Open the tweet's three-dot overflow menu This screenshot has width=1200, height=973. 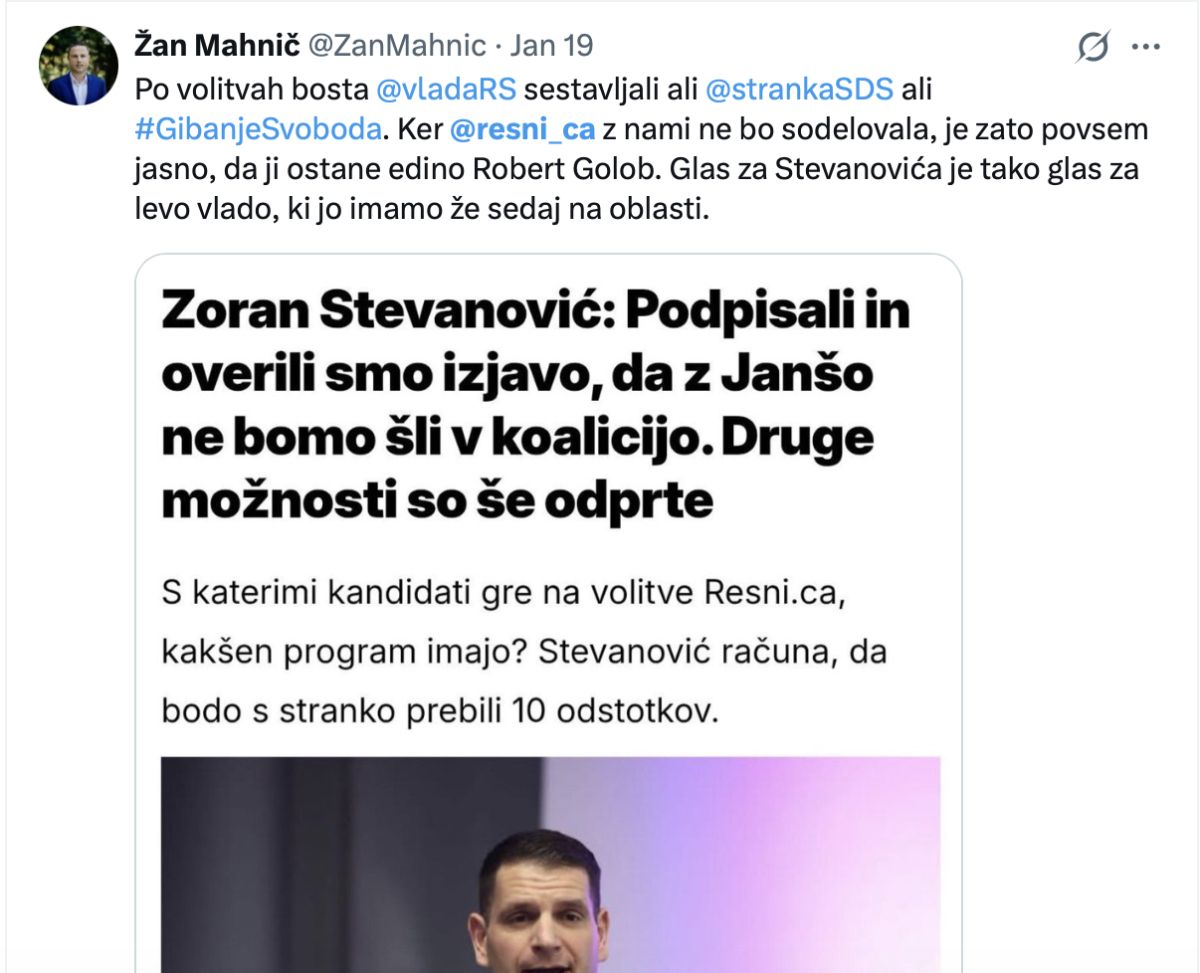(1145, 47)
